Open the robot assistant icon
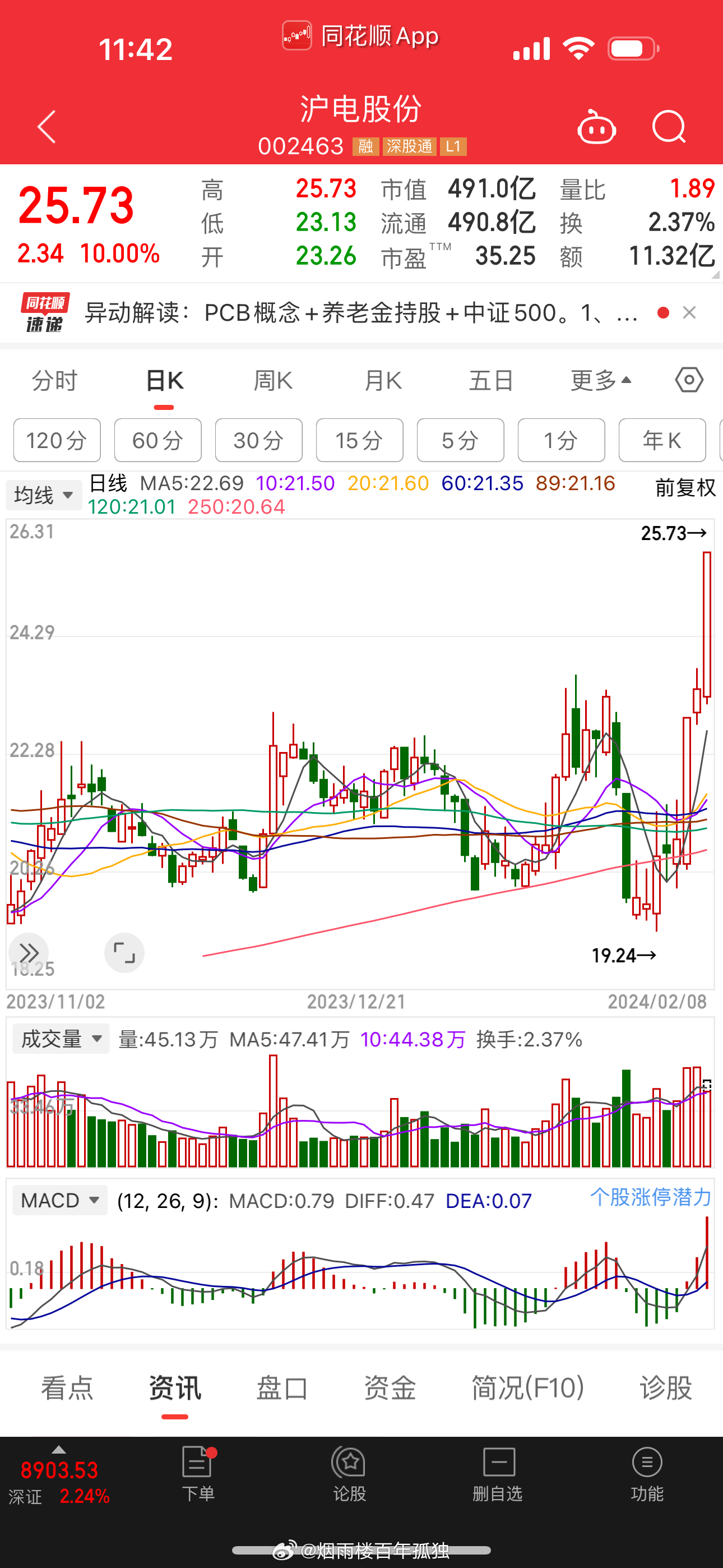 tap(596, 127)
